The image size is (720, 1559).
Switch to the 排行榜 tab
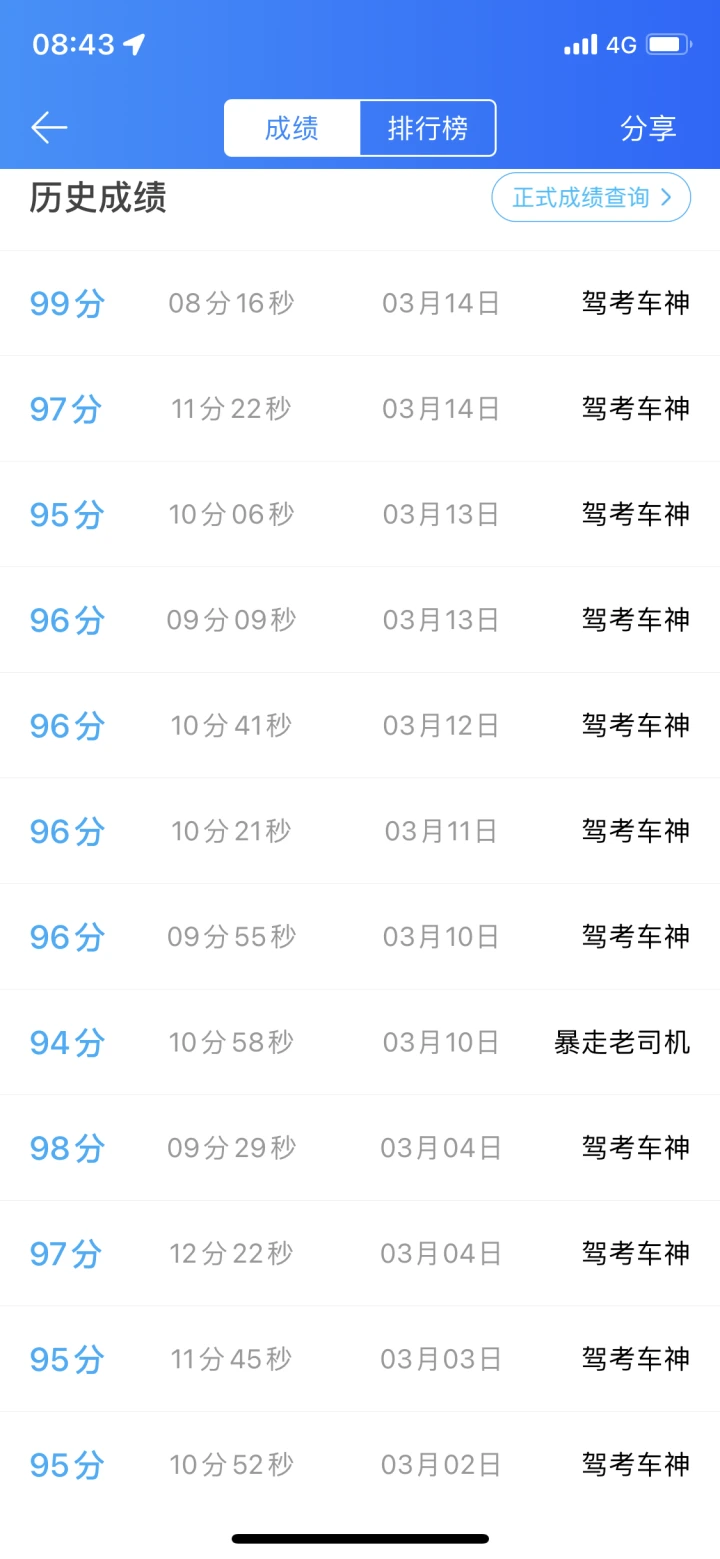pos(428,128)
